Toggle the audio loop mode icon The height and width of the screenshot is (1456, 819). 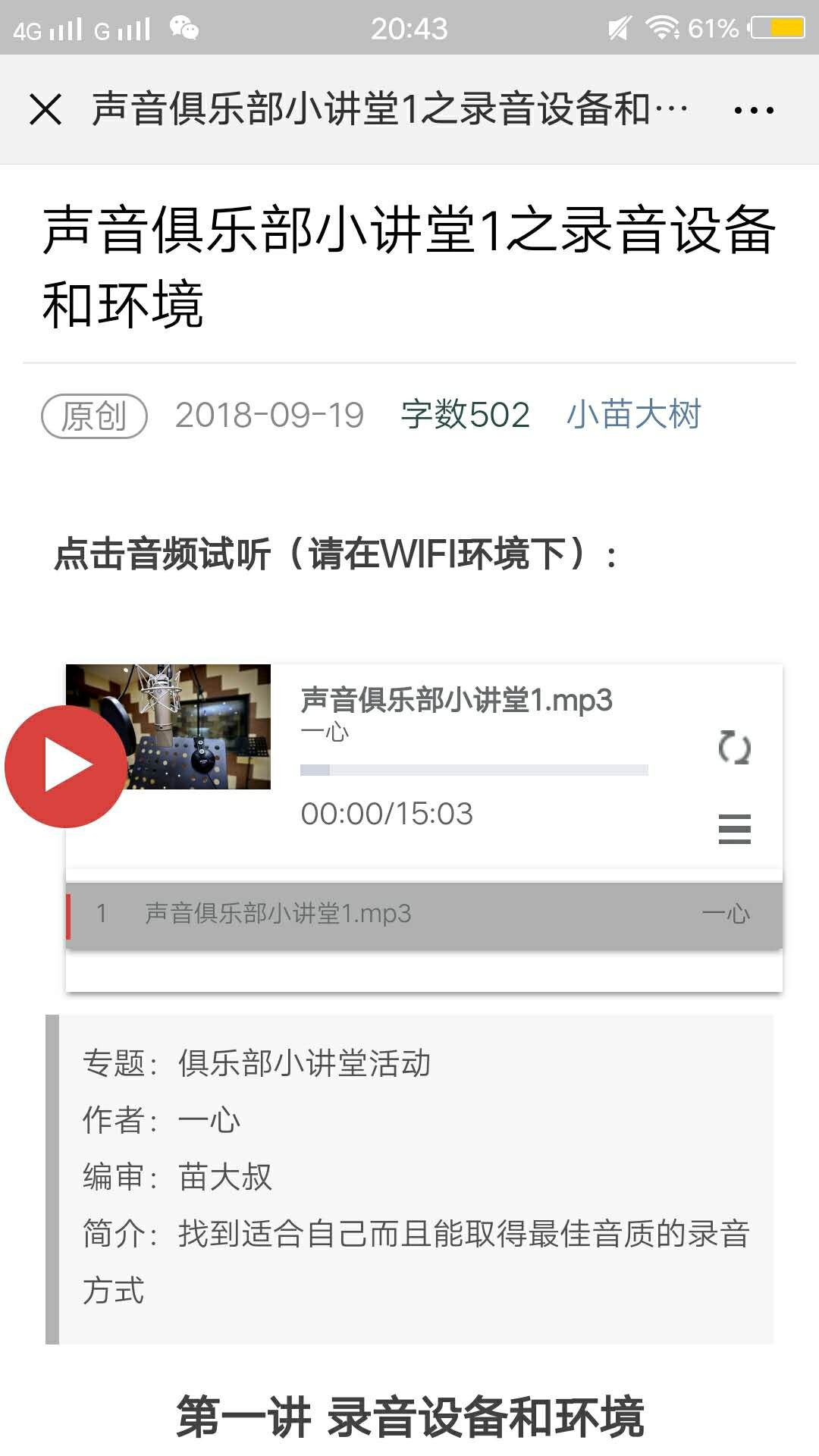(734, 748)
